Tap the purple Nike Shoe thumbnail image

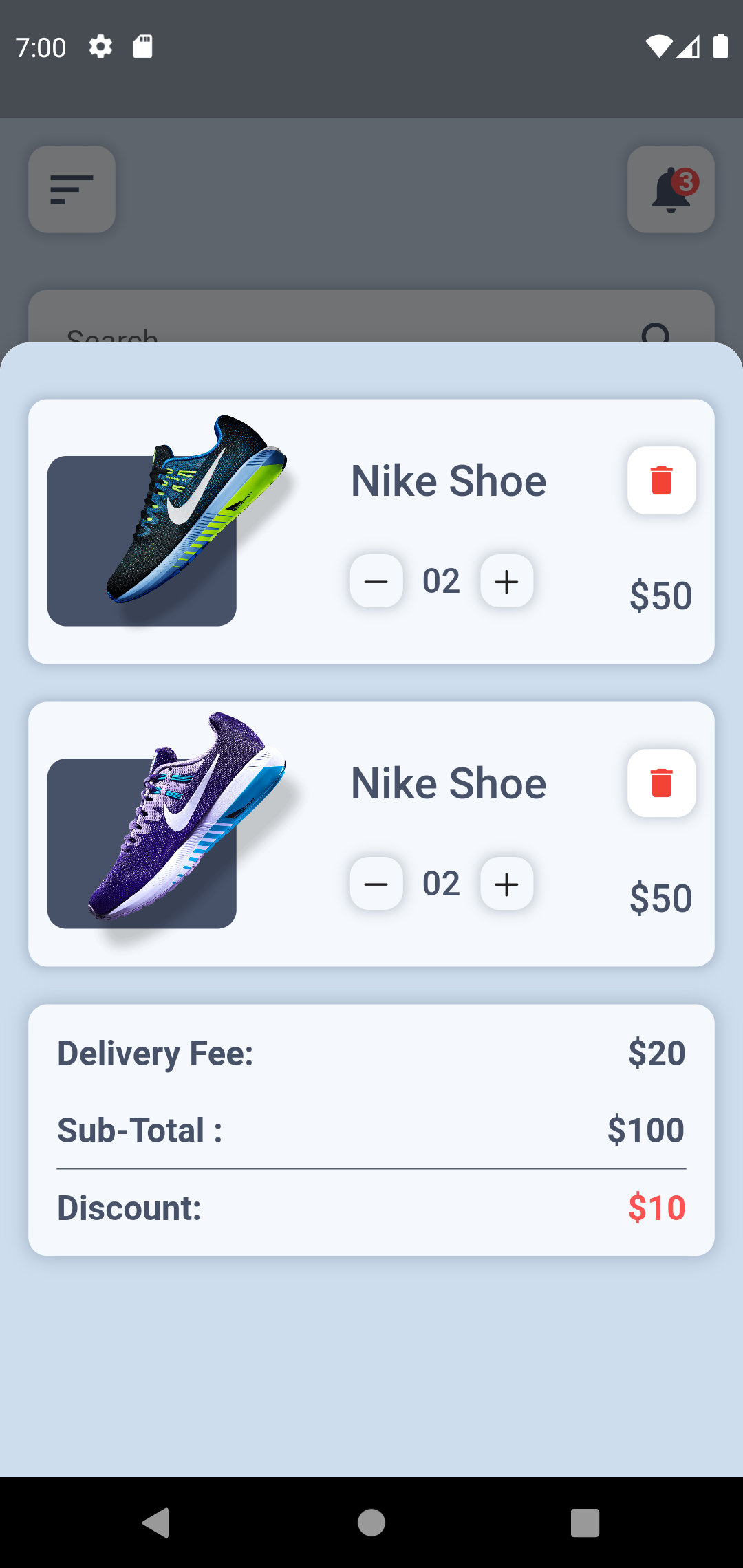[x=141, y=840]
